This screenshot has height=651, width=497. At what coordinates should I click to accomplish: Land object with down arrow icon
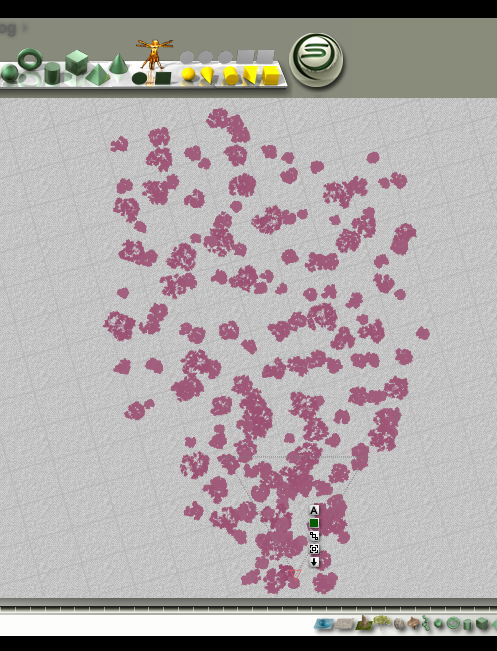click(x=314, y=562)
